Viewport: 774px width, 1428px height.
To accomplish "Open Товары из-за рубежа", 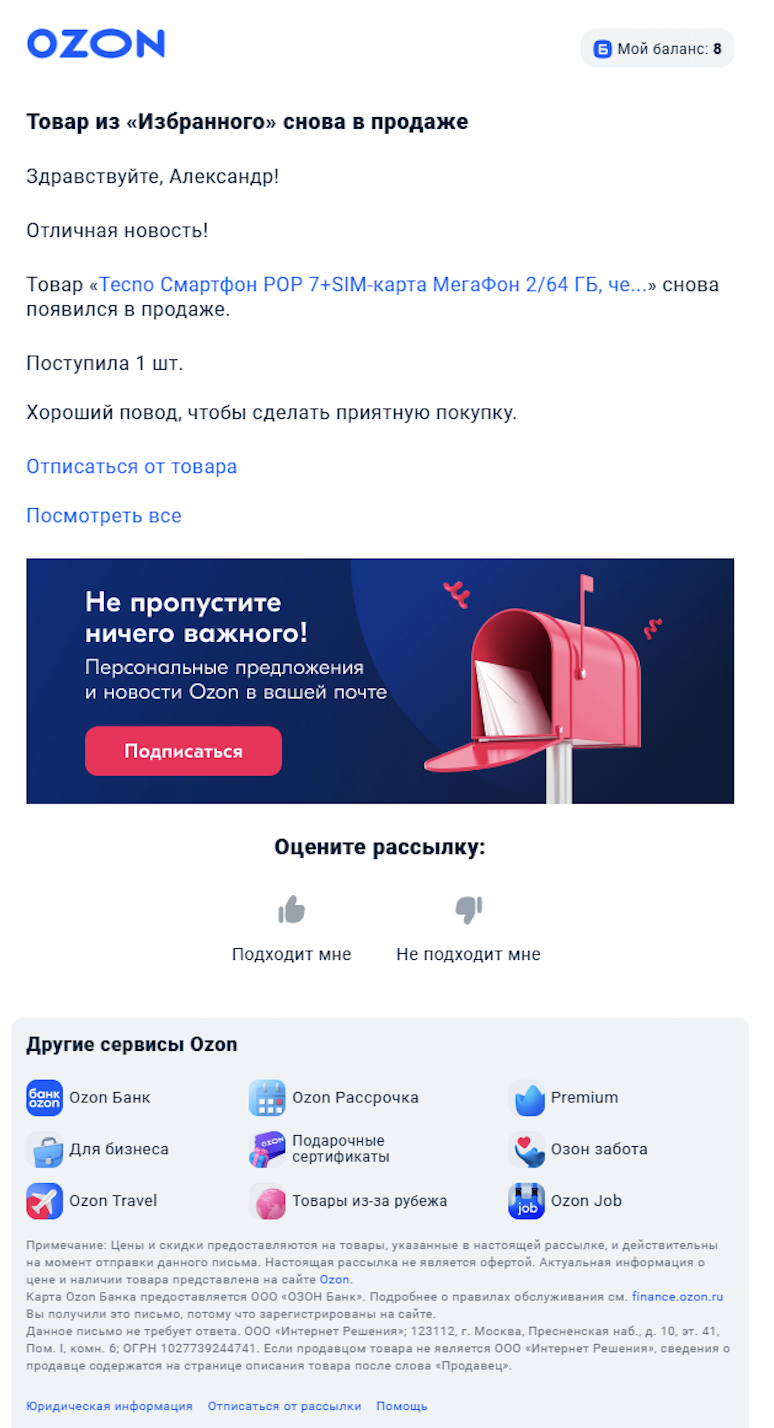I will [348, 1200].
